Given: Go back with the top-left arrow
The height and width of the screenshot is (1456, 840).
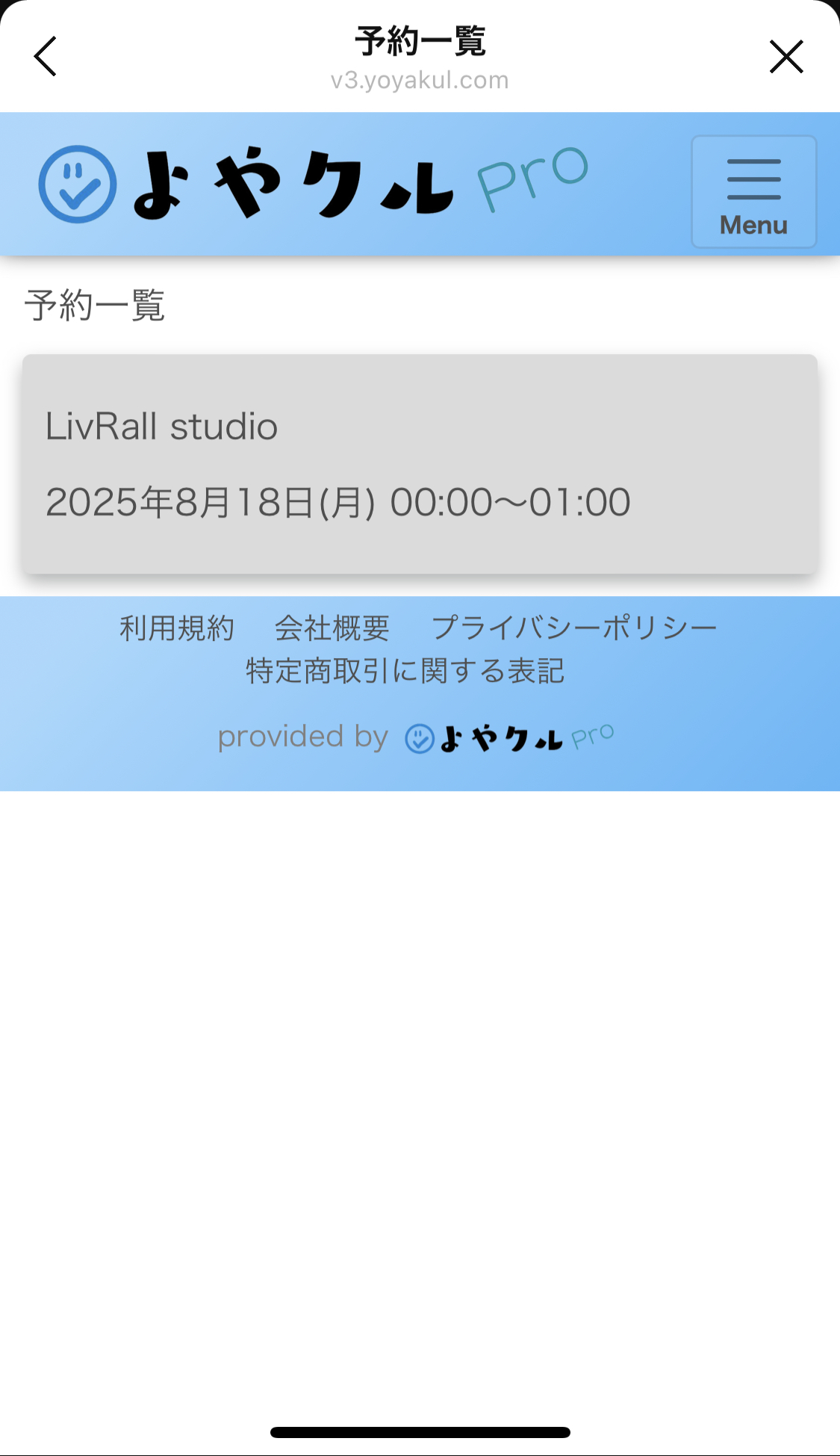Looking at the screenshot, I should point(46,56).
